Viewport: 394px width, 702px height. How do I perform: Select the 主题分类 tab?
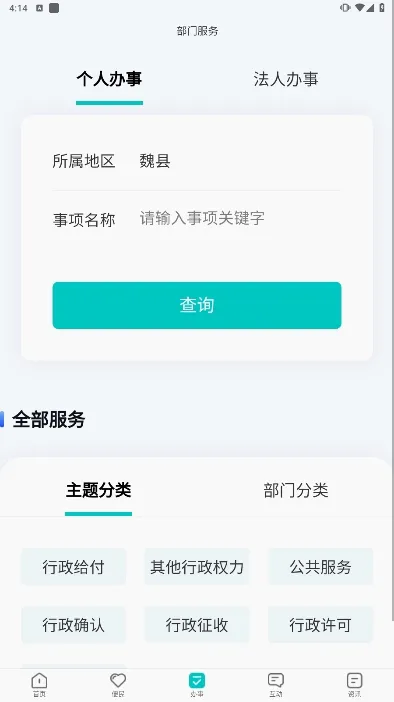tap(98, 490)
